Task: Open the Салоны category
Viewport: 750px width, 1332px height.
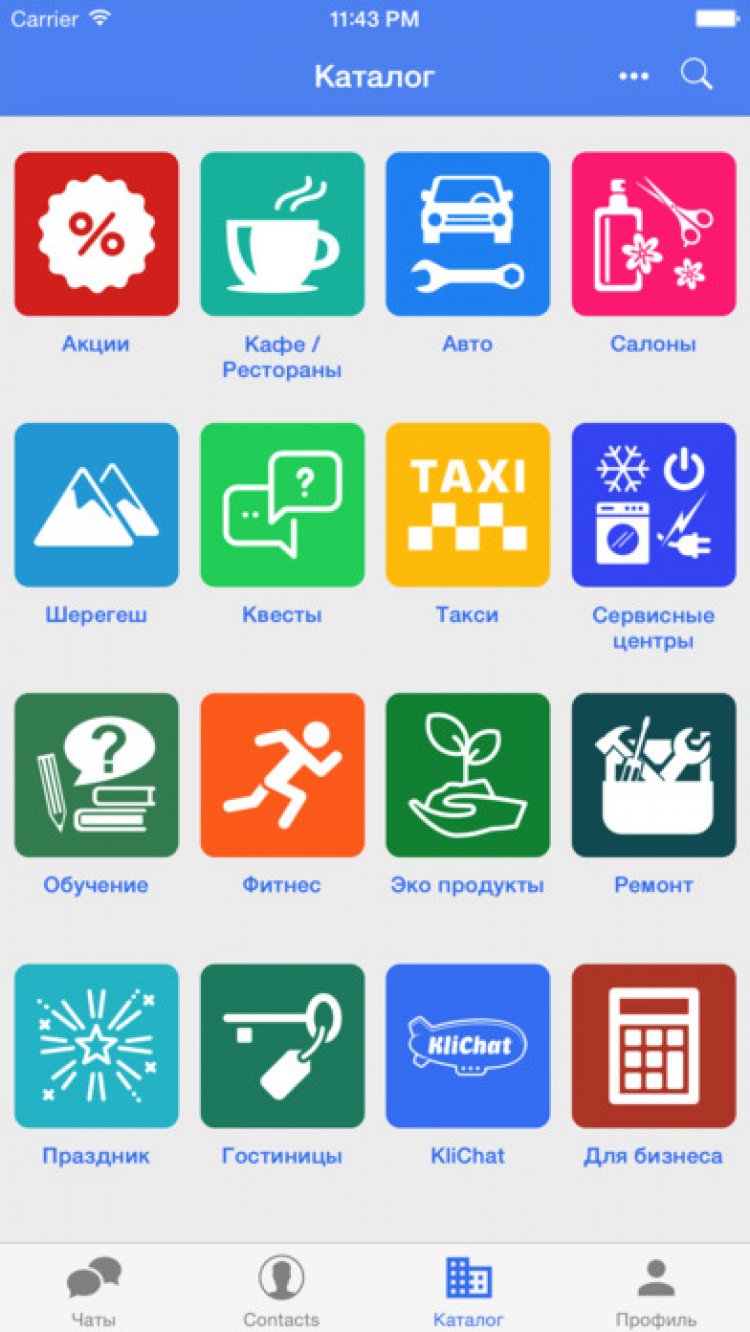Action: coord(653,234)
